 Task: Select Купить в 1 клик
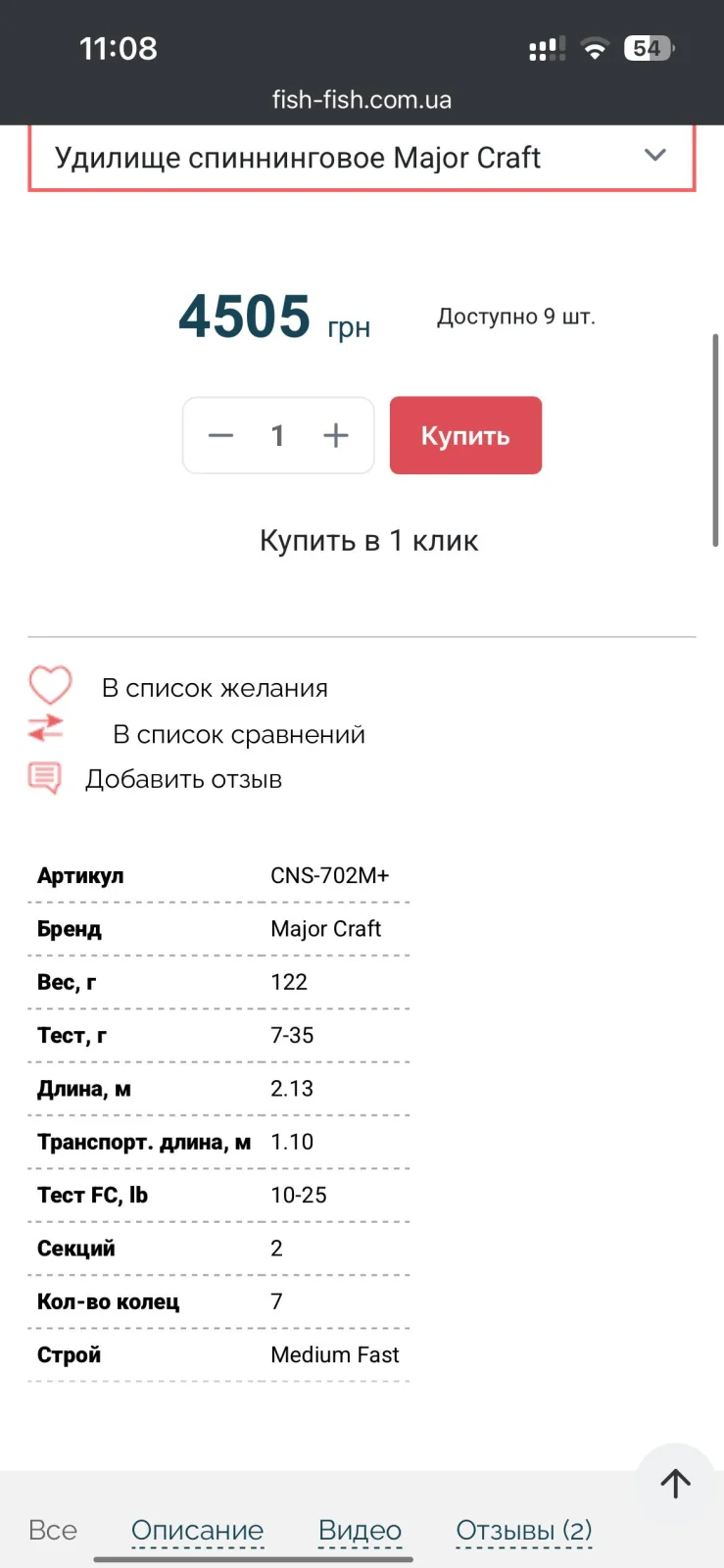click(x=368, y=540)
